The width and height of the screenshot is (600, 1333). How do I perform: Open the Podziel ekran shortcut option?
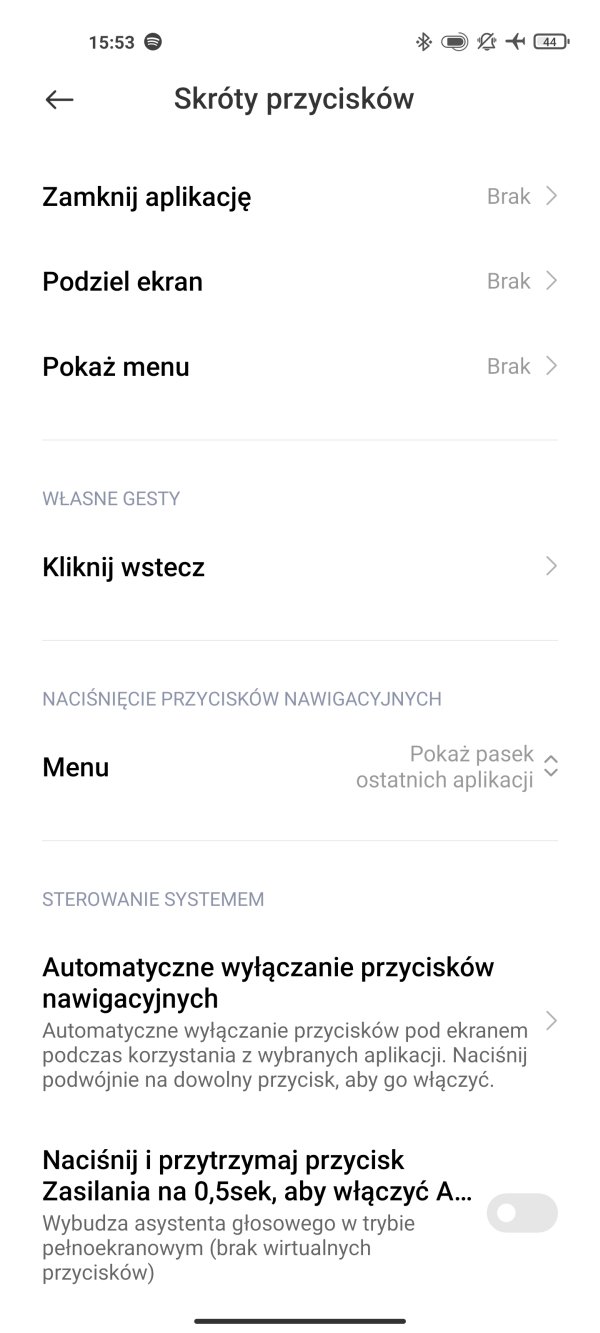tap(300, 281)
